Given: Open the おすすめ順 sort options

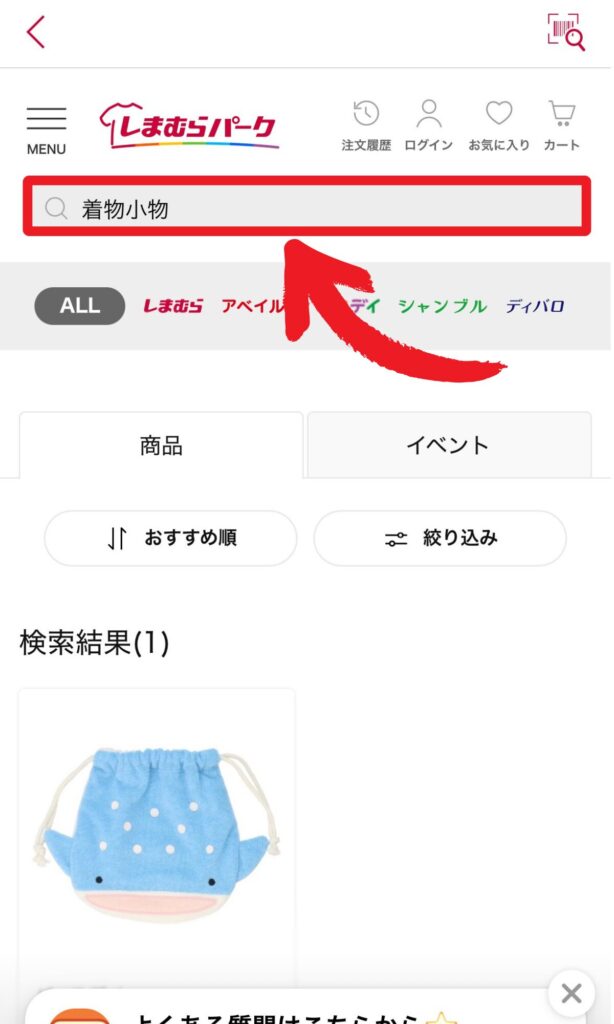Looking at the screenshot, I should tap(171, 538).
